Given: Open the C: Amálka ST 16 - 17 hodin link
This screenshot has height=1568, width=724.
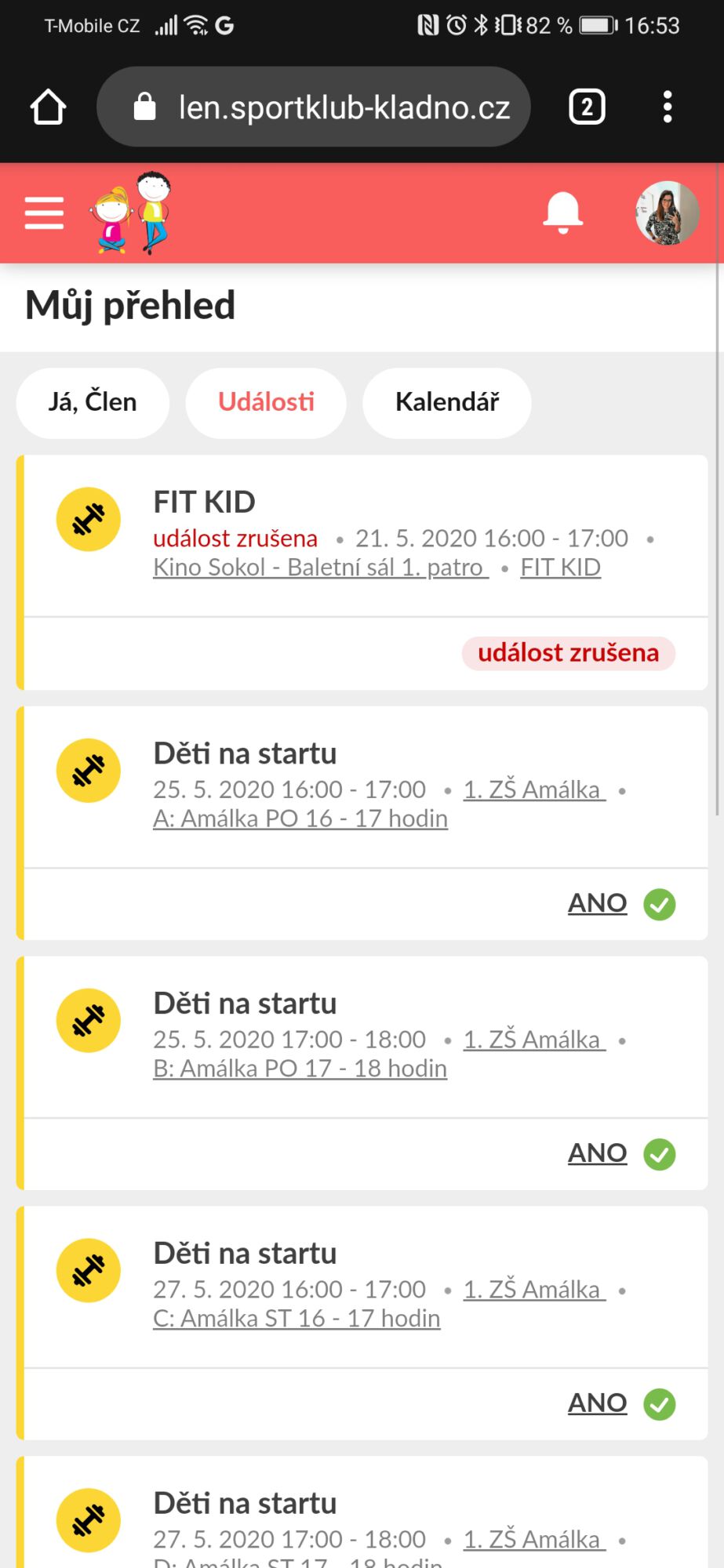Looking at the screenshot, I should pyautogui.click(x=297, y=1319).
